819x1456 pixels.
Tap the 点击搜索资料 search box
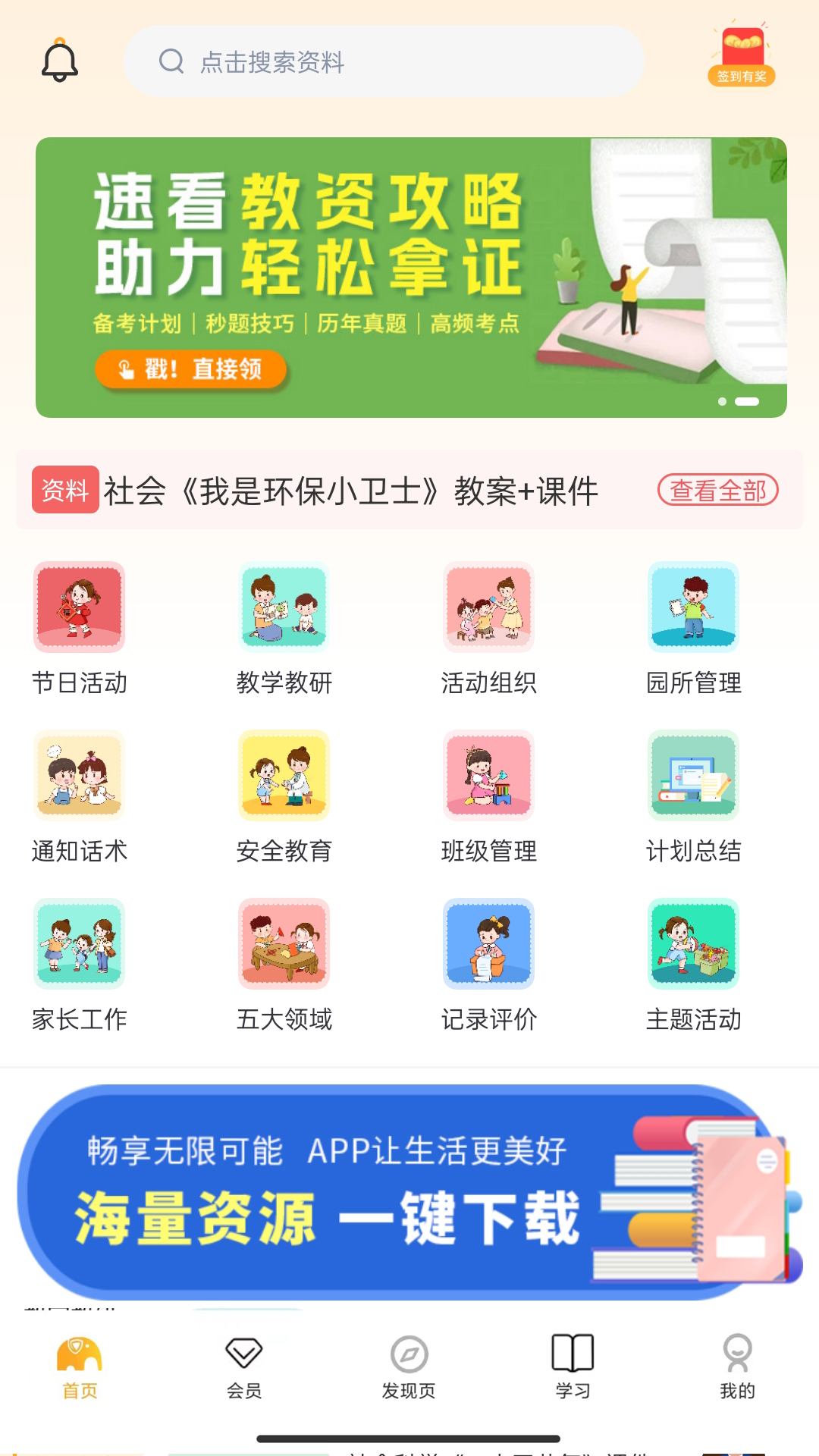[x=384, y=61]
